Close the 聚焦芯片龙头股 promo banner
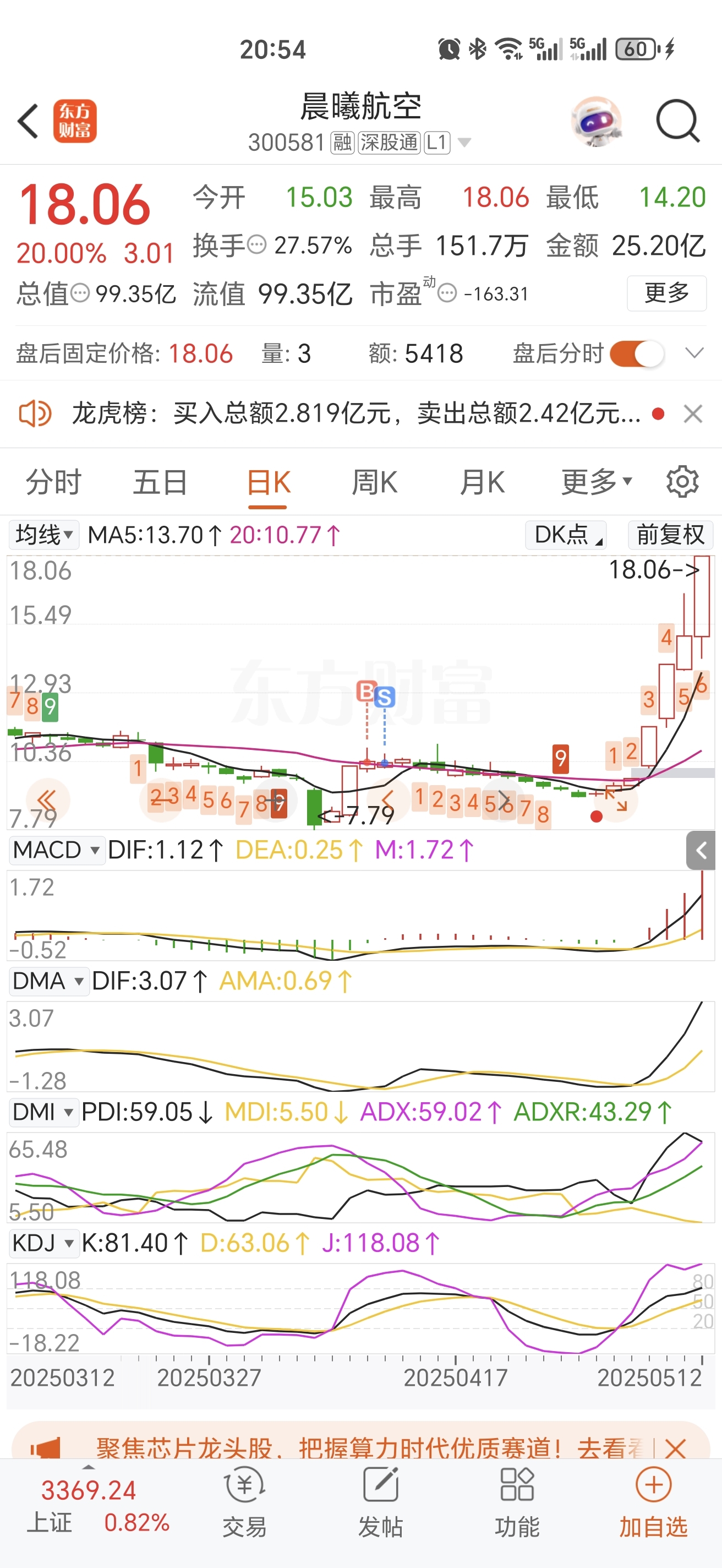This screenshot has width=722, height=1568. (676, 1448)
